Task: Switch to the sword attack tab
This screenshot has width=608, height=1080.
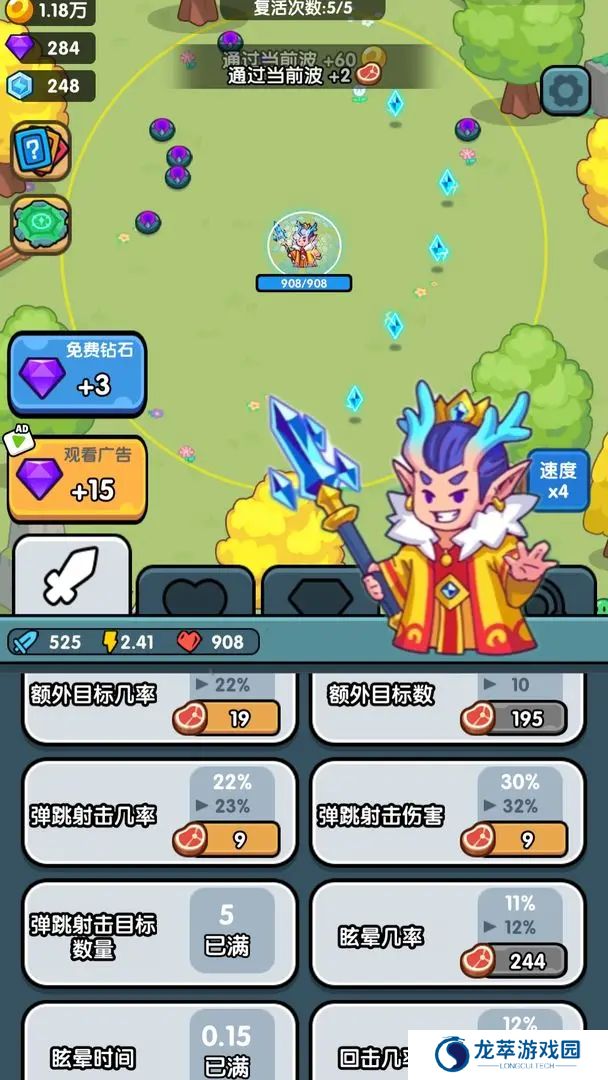Action: [72, 577]
